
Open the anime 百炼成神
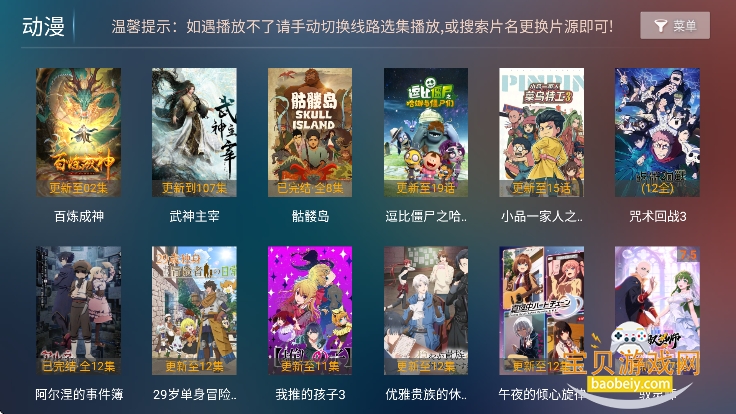(x=78, y=133)
